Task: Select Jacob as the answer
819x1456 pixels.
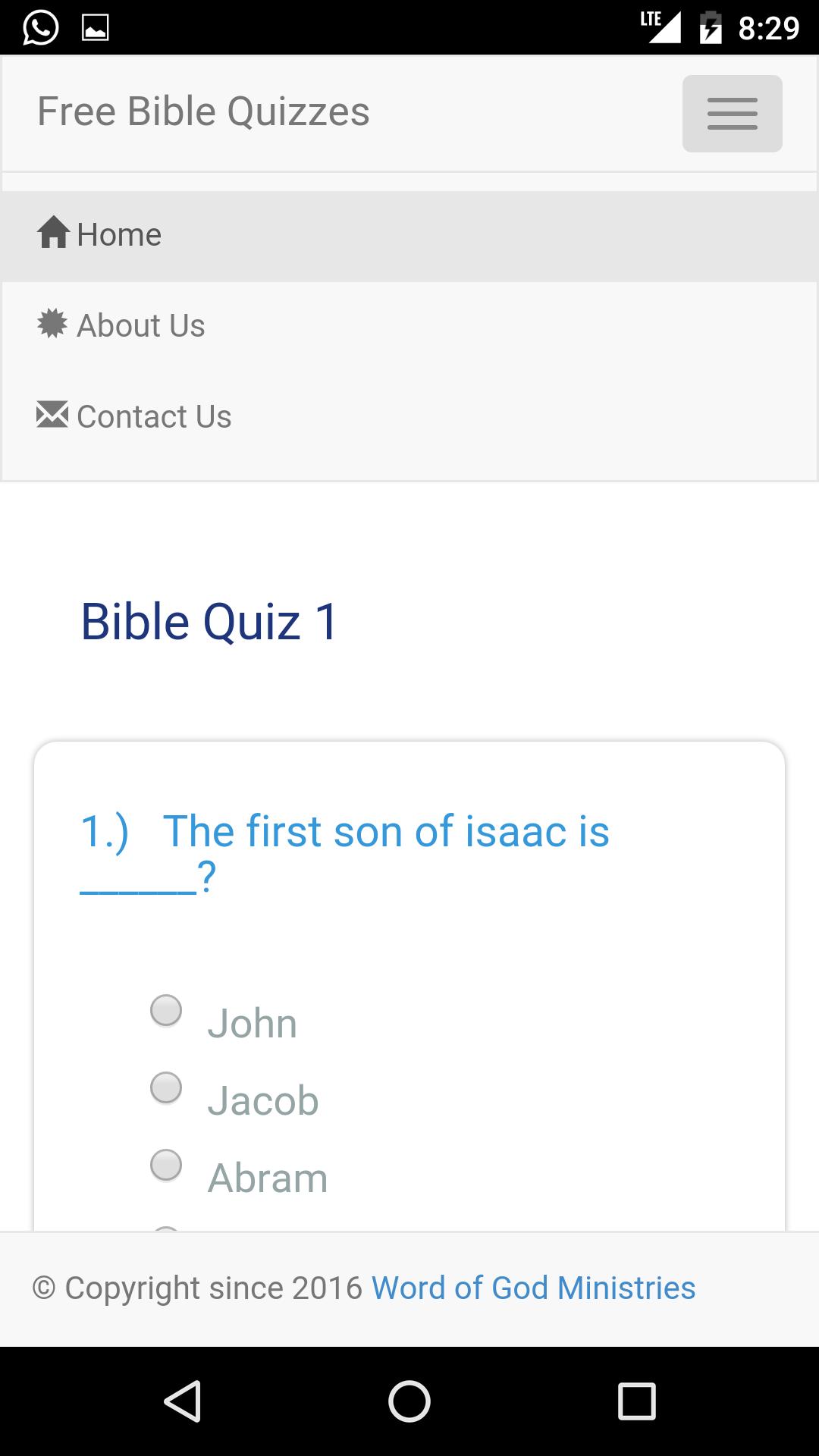Action: pos(165,1087)
